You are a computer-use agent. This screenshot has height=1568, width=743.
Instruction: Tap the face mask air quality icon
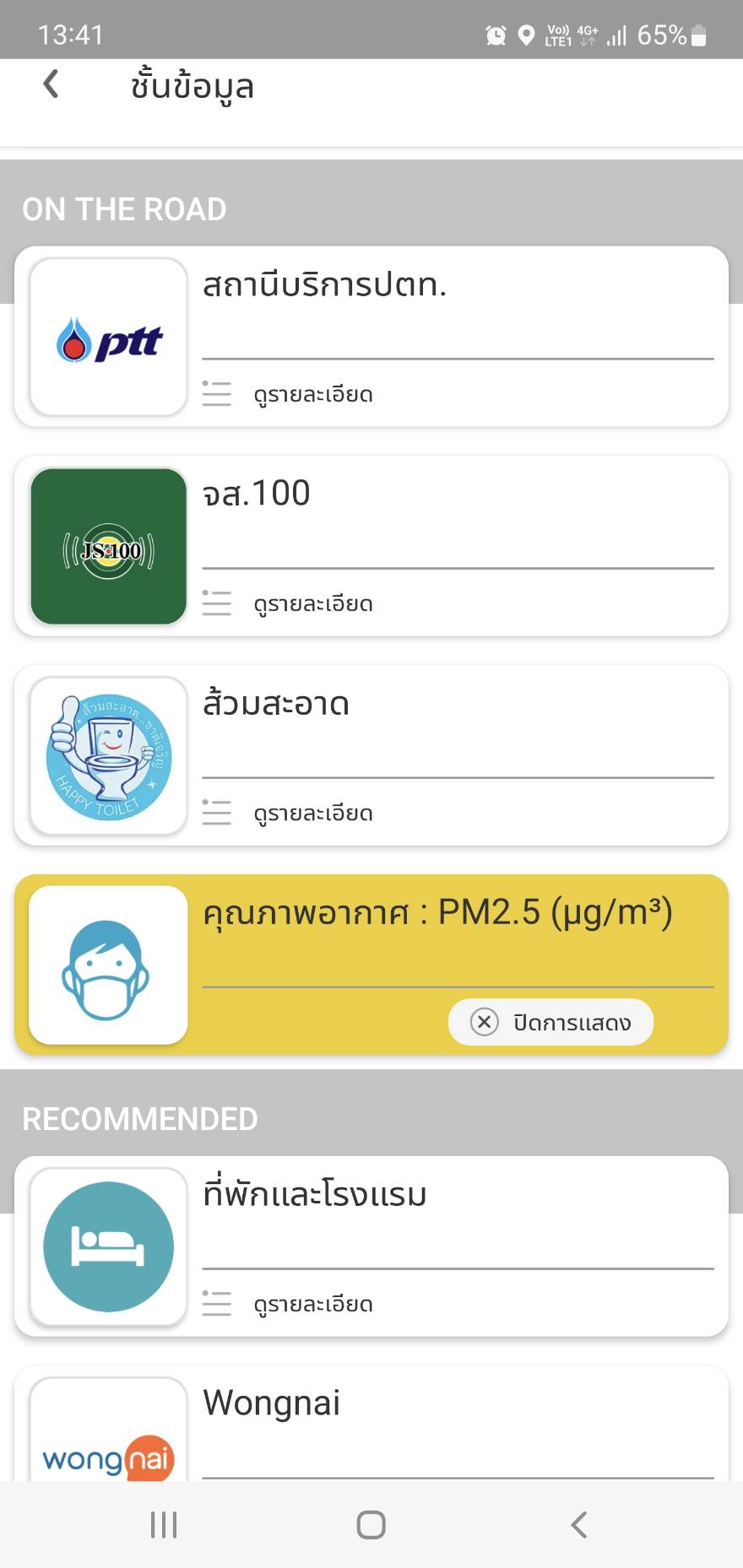(107, 966)
